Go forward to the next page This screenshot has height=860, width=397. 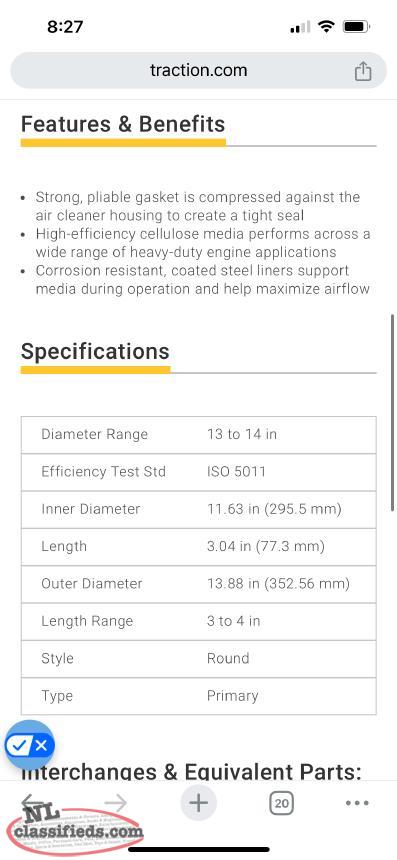pyautogui.click(x=116, y=804)
